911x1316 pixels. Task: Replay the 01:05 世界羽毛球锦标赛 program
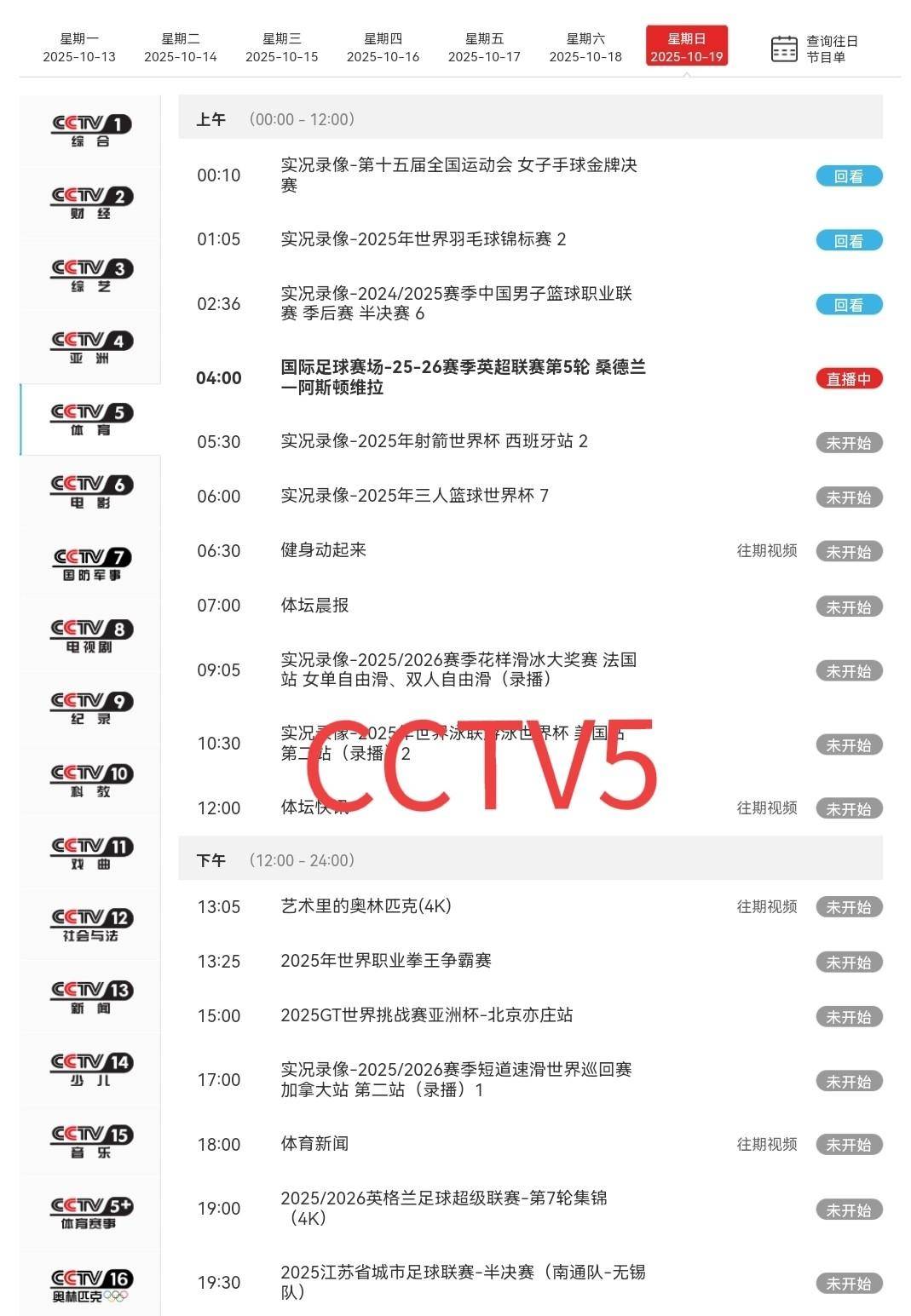pos(848,241)
